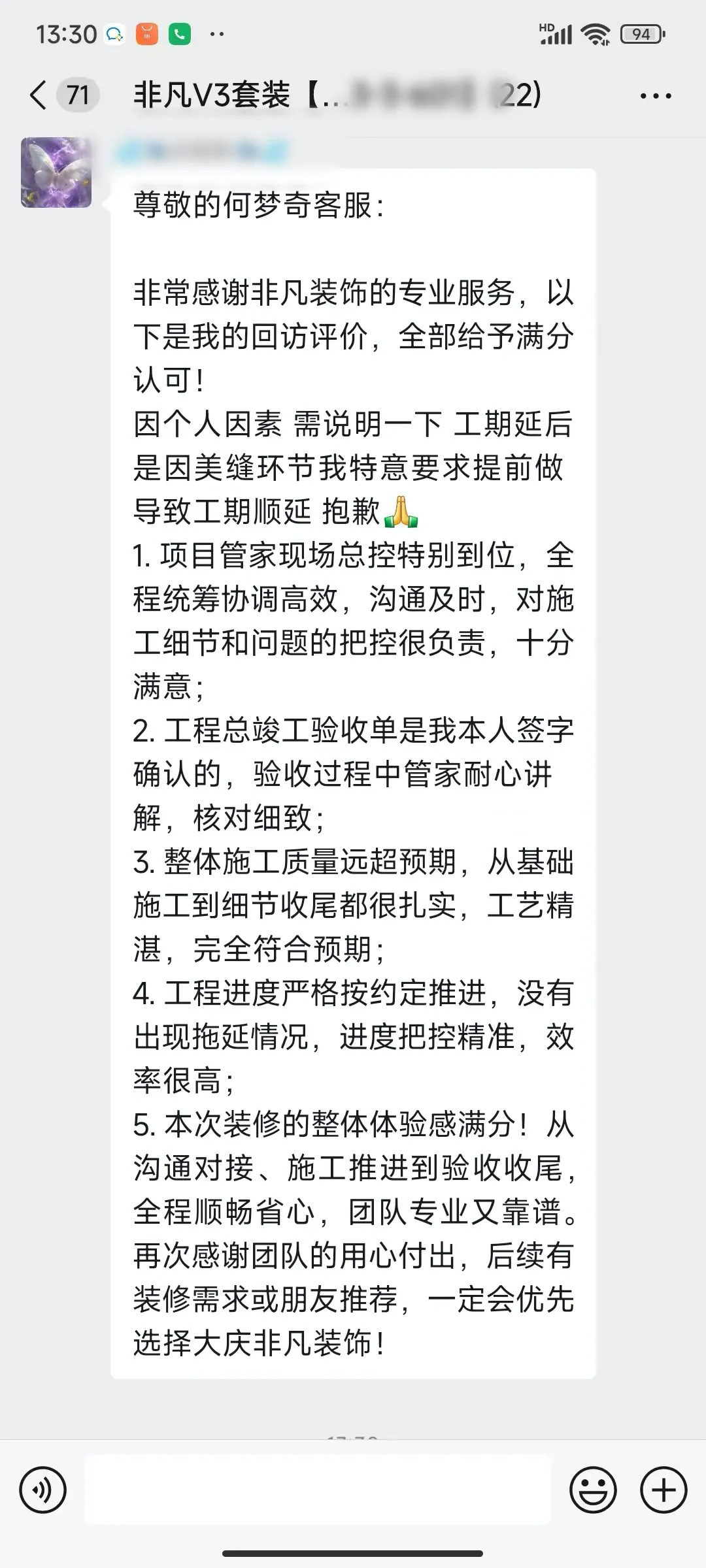This screenshot has height=1568, width=706.
Task: Go back to the chat list
Action: (x=39, y=95)
